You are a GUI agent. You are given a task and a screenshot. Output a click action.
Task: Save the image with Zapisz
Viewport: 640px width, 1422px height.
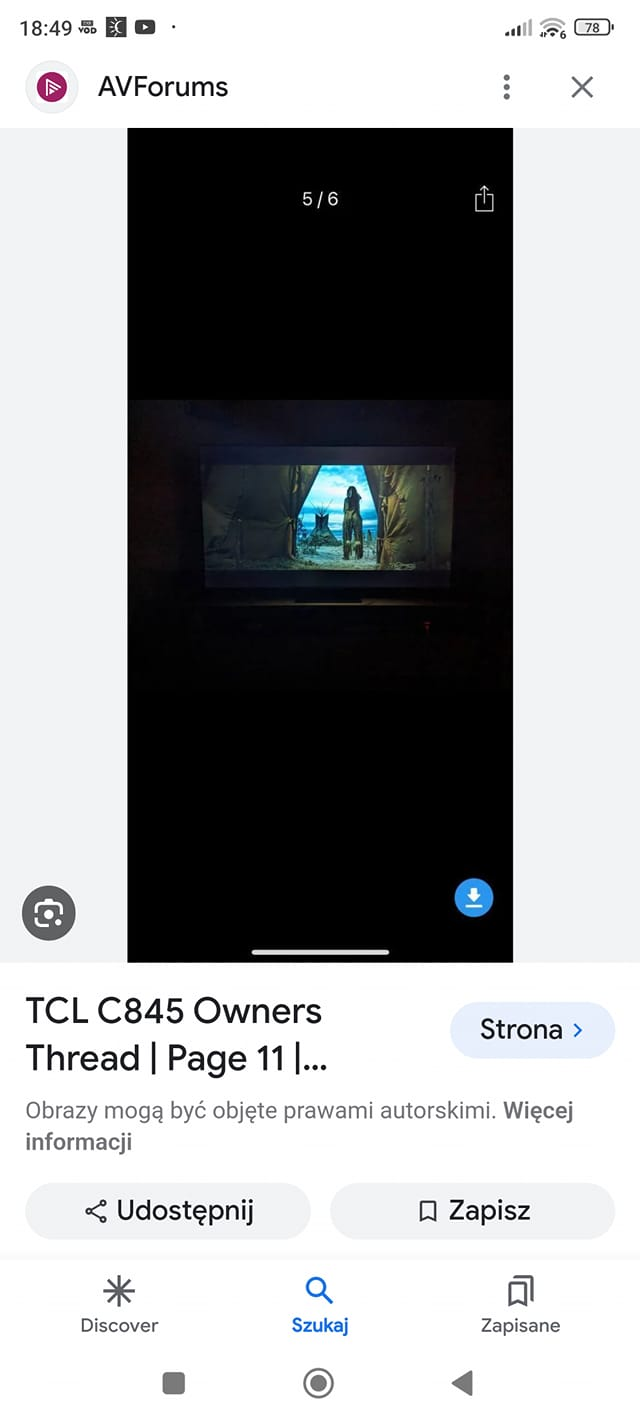point(472,1211)
